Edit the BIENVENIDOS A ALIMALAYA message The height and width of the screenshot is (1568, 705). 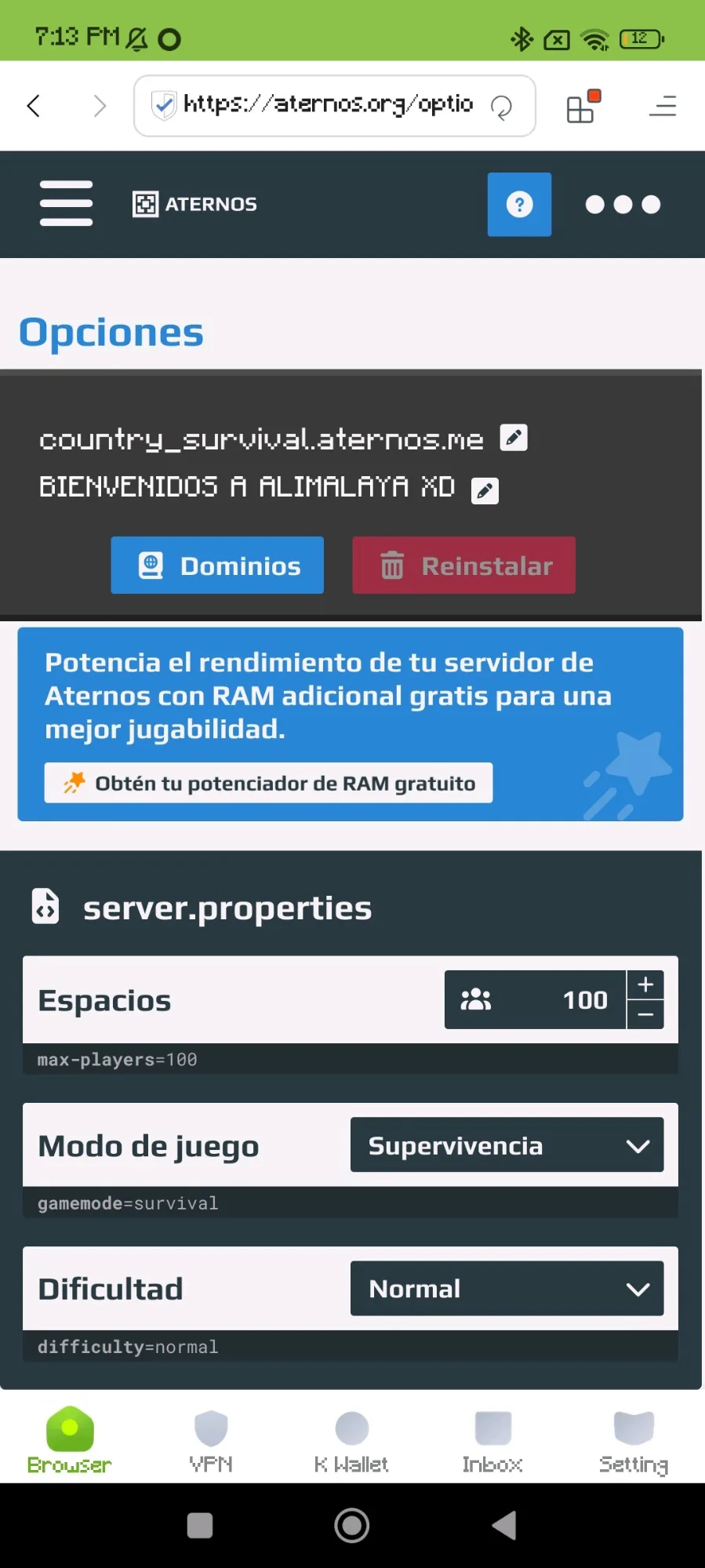485,490
